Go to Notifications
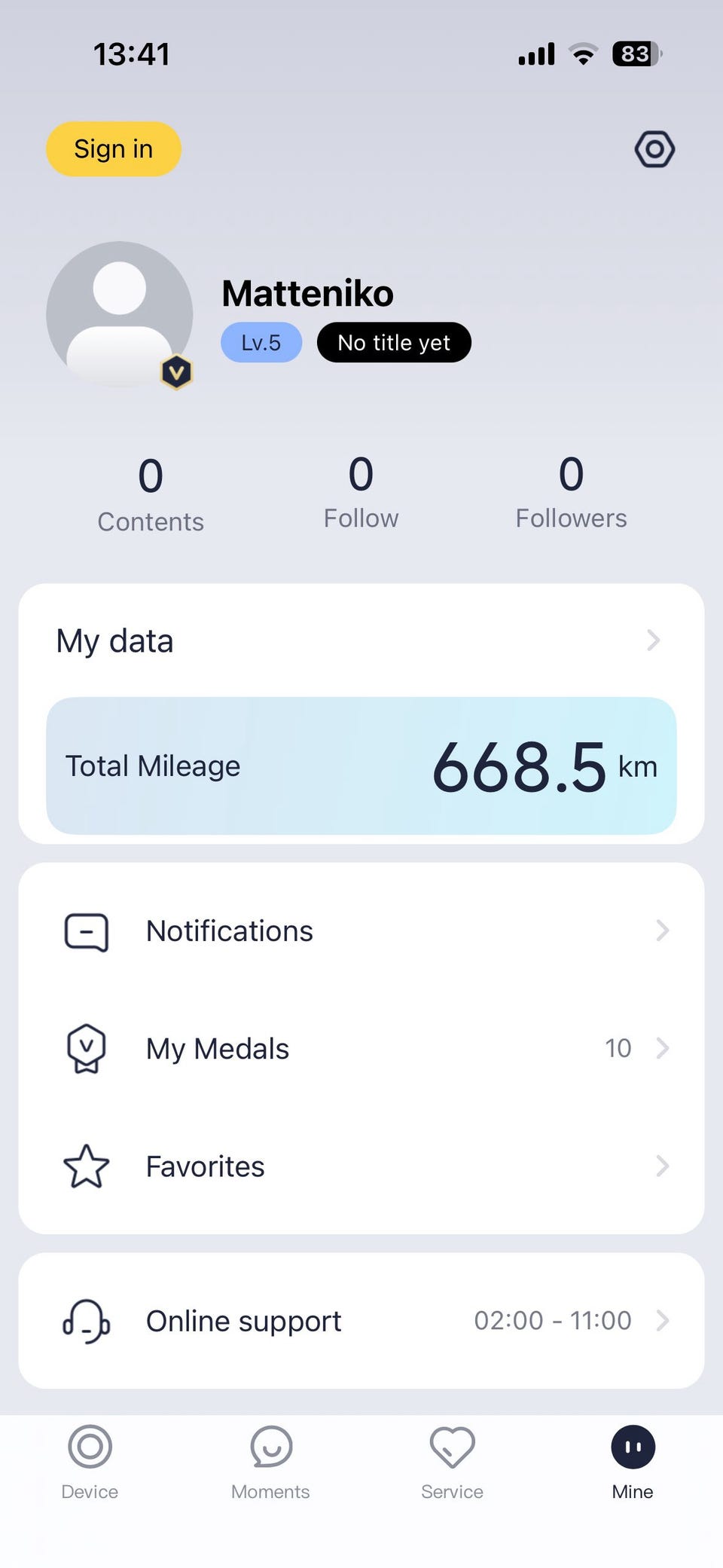Viewport: 723px width, 1568px height. coord(361,931)
